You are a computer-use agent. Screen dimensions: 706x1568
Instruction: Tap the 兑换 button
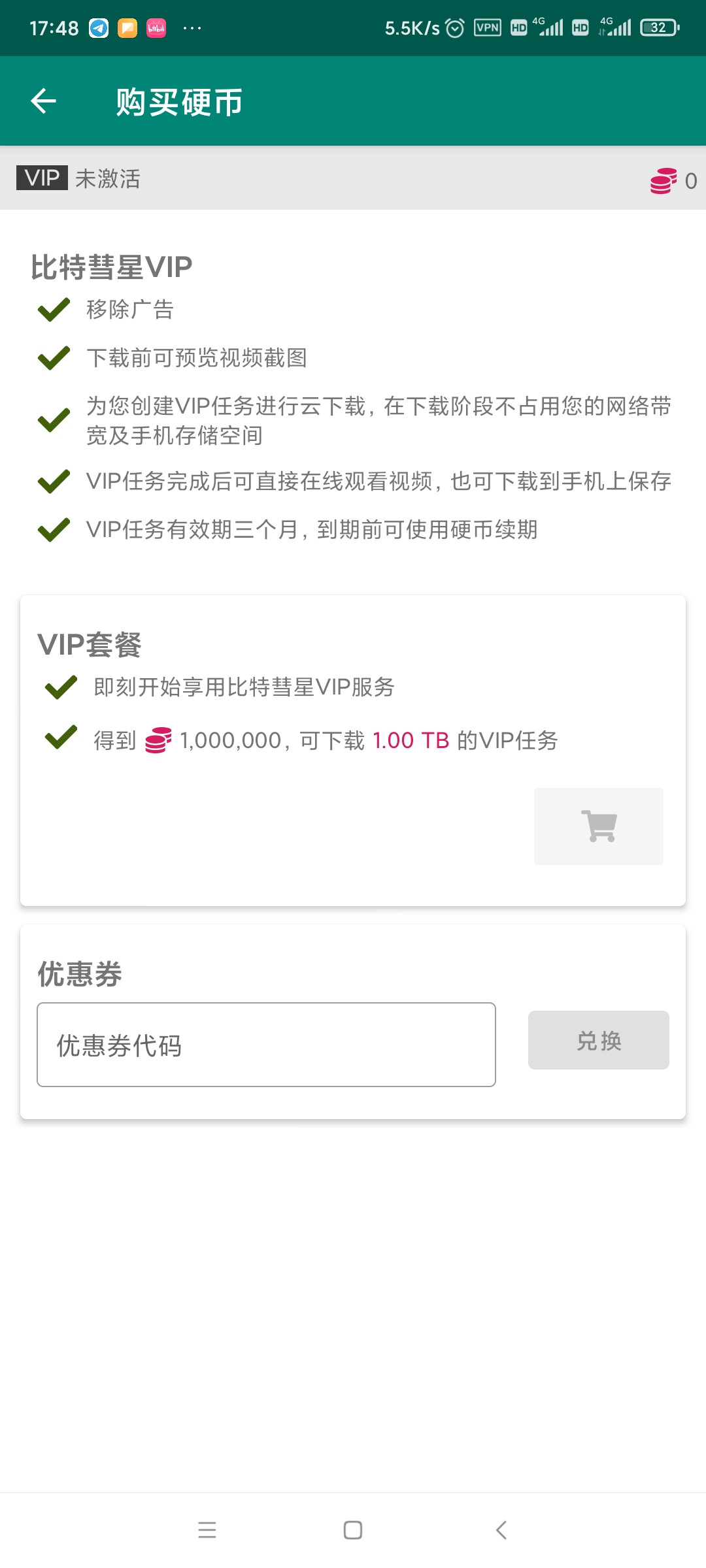tap(598, 1040)
